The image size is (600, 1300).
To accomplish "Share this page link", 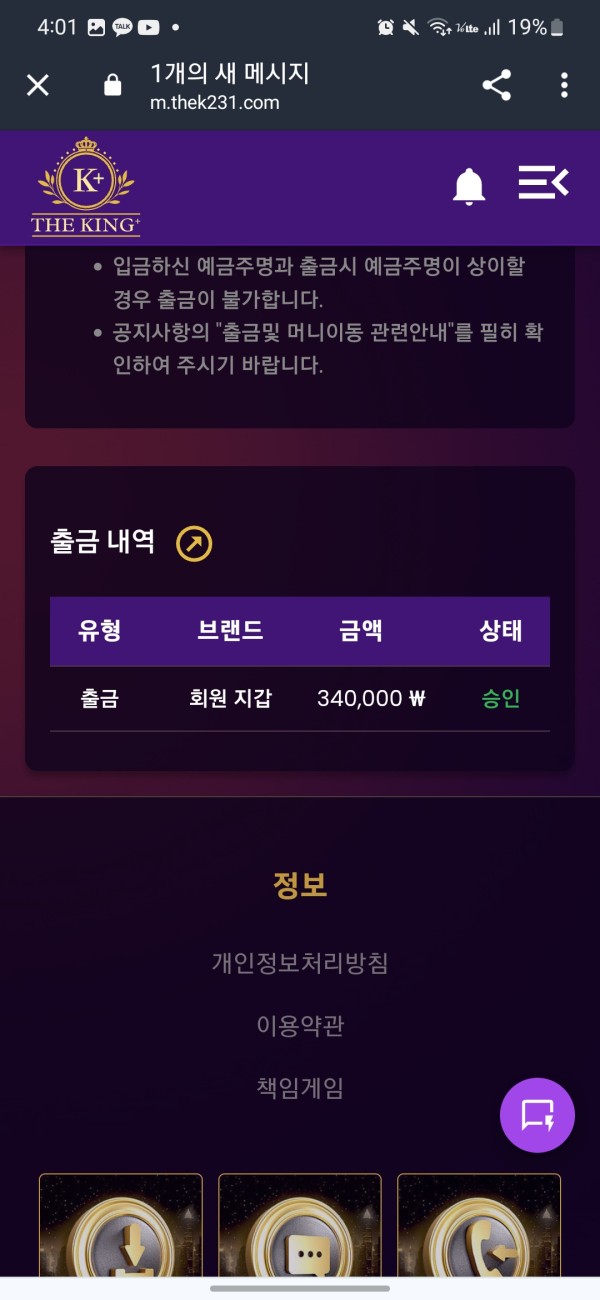I will point(497,85).
